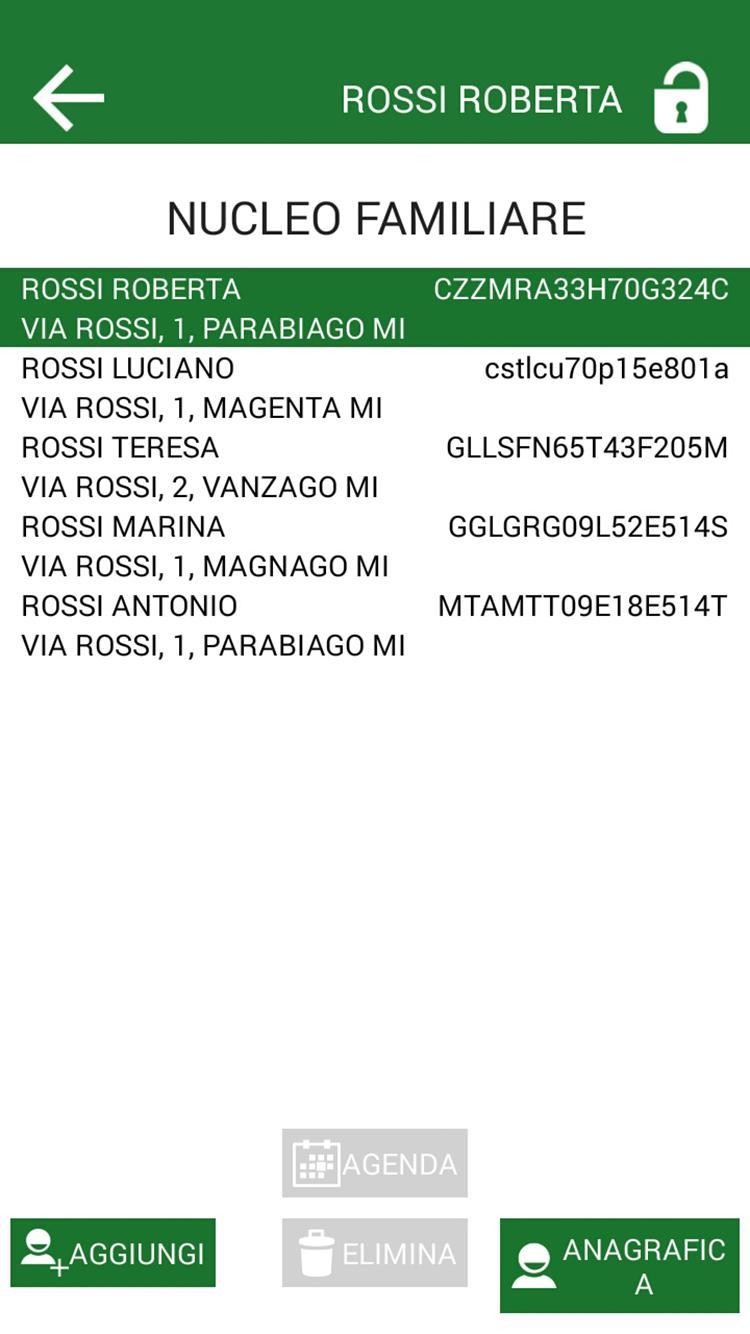Tap the lock icon beside ROSSI ROBERTA title
This screenshot has width=750, height=1334.
(679, 97)
